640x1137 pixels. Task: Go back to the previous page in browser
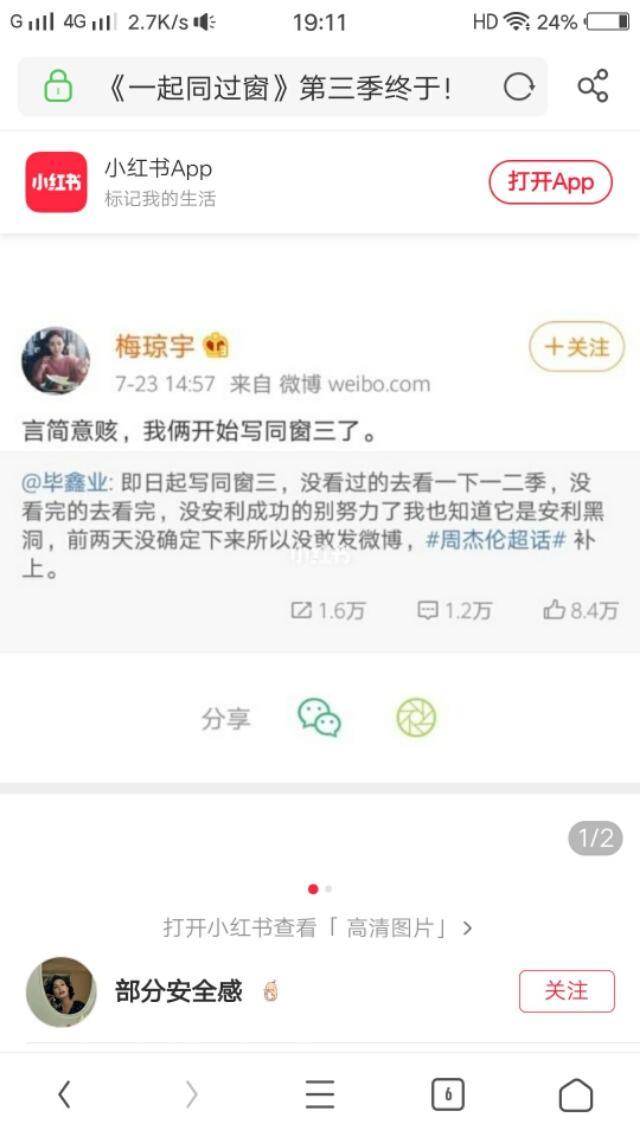64,1095
